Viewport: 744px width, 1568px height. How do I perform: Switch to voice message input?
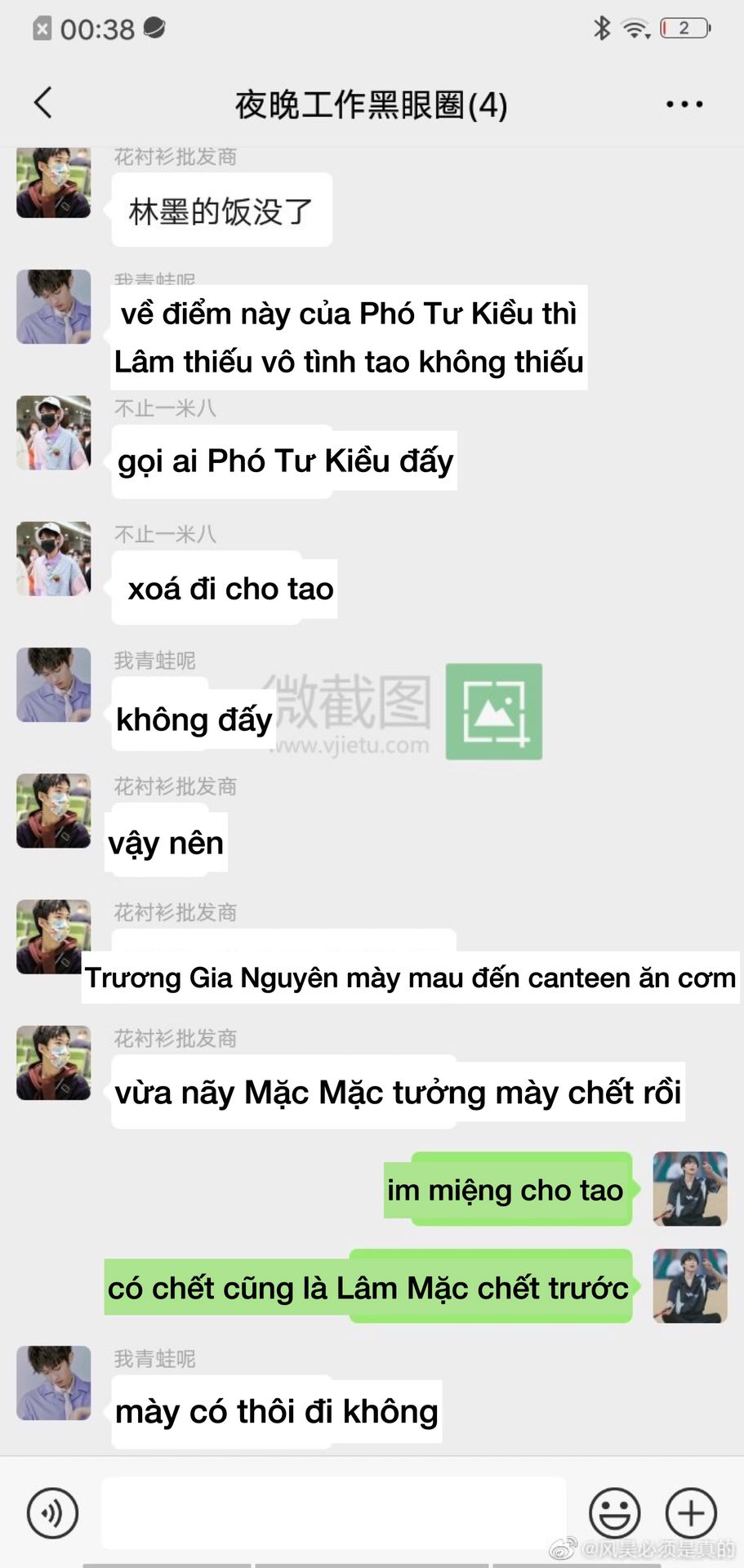52,1512
